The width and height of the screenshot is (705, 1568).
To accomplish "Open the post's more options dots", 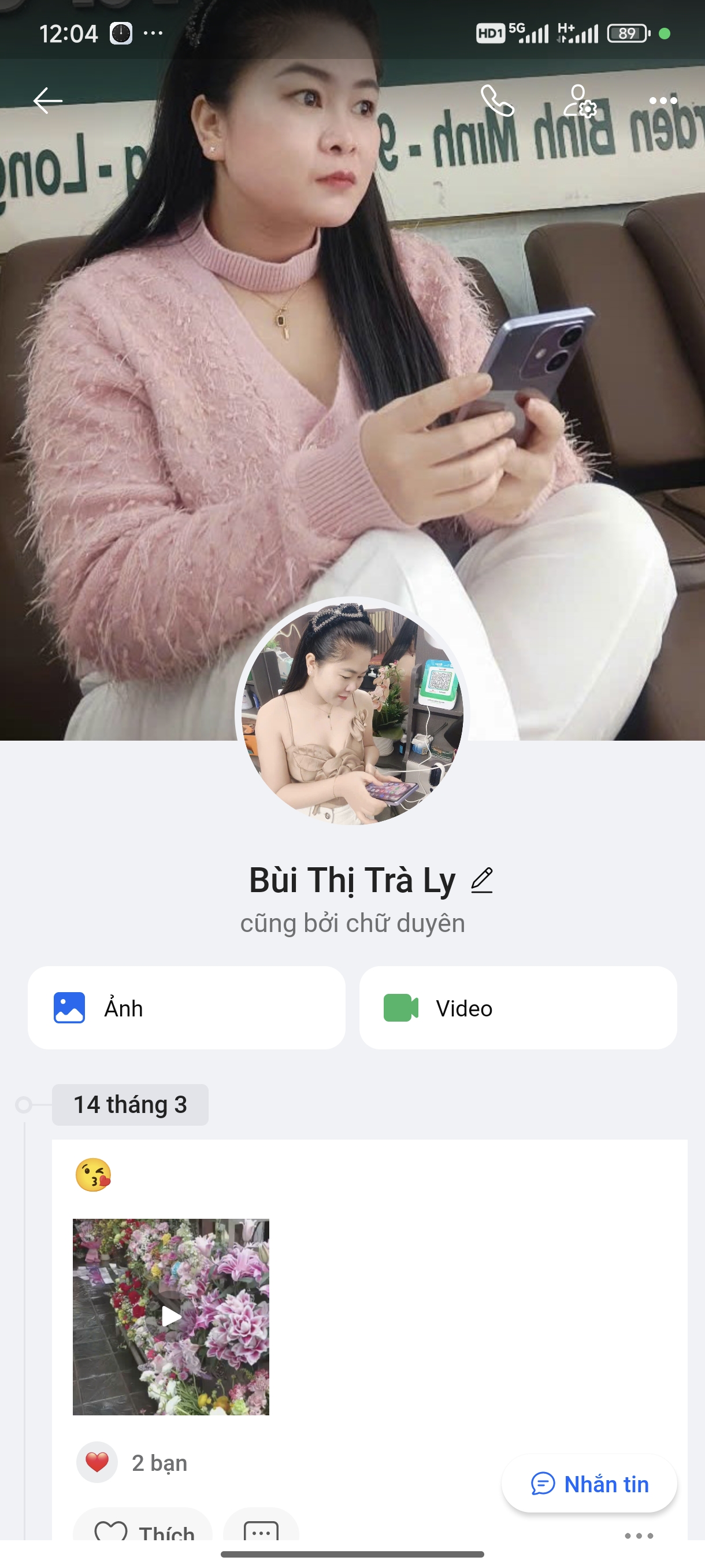I will [639, 1536].
